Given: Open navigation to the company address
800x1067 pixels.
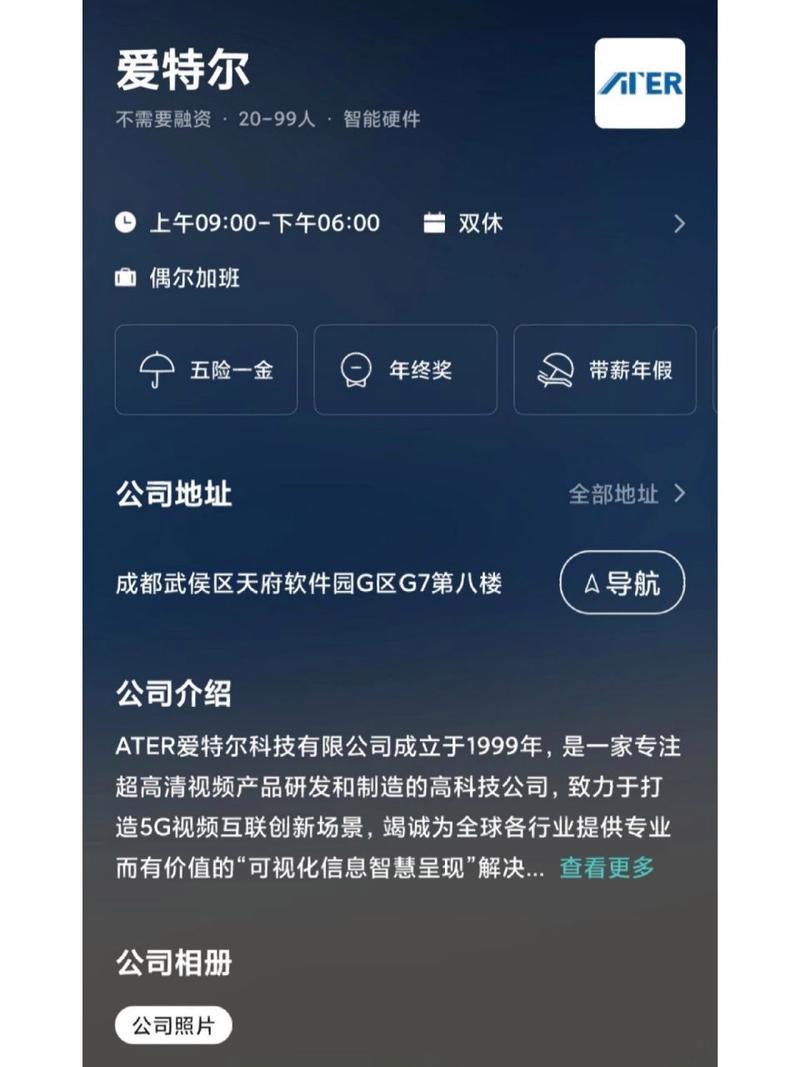Looking at the screenshot, I should (x=622, y=582).
